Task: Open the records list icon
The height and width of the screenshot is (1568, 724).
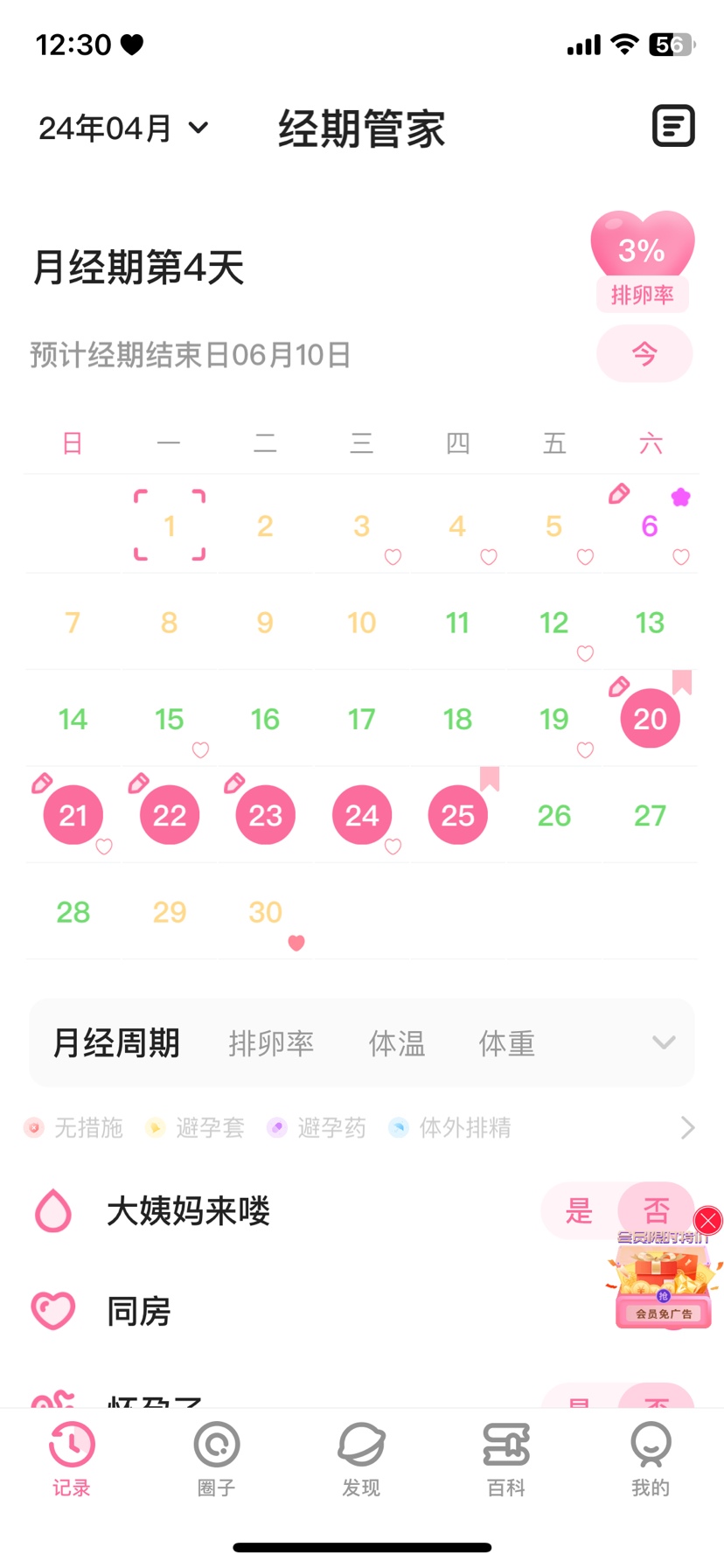Action: click(x=673, y=127)
